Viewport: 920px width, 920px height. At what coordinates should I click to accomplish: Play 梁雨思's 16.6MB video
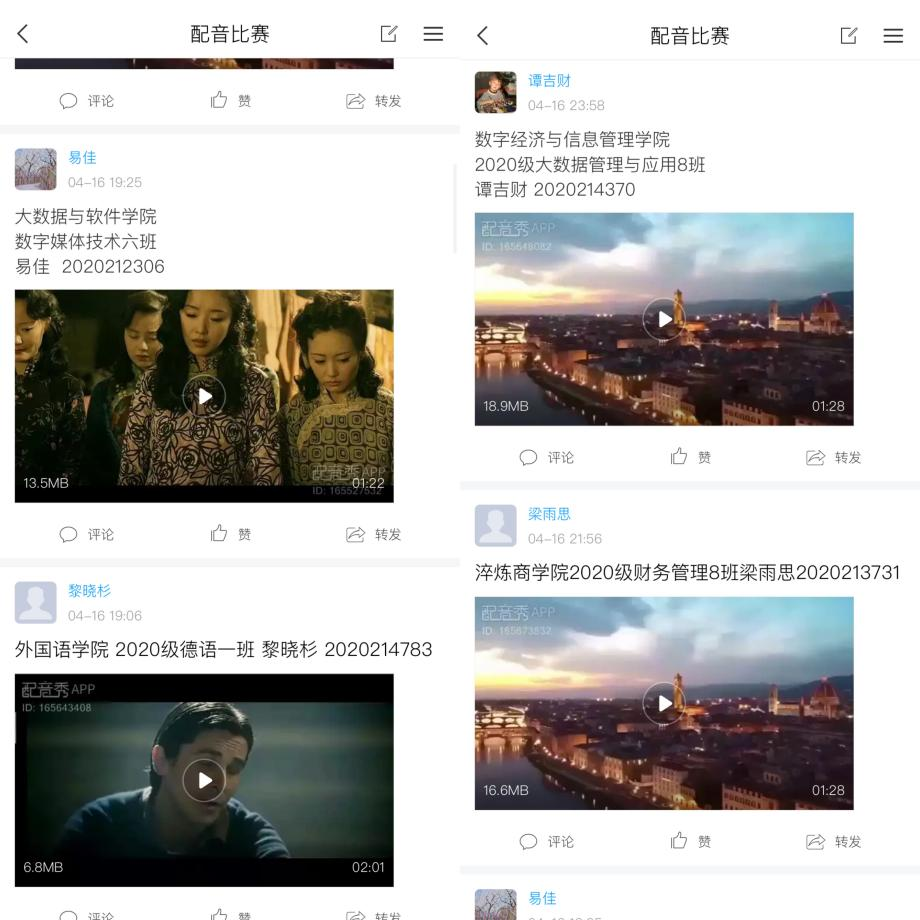(664, 703)
